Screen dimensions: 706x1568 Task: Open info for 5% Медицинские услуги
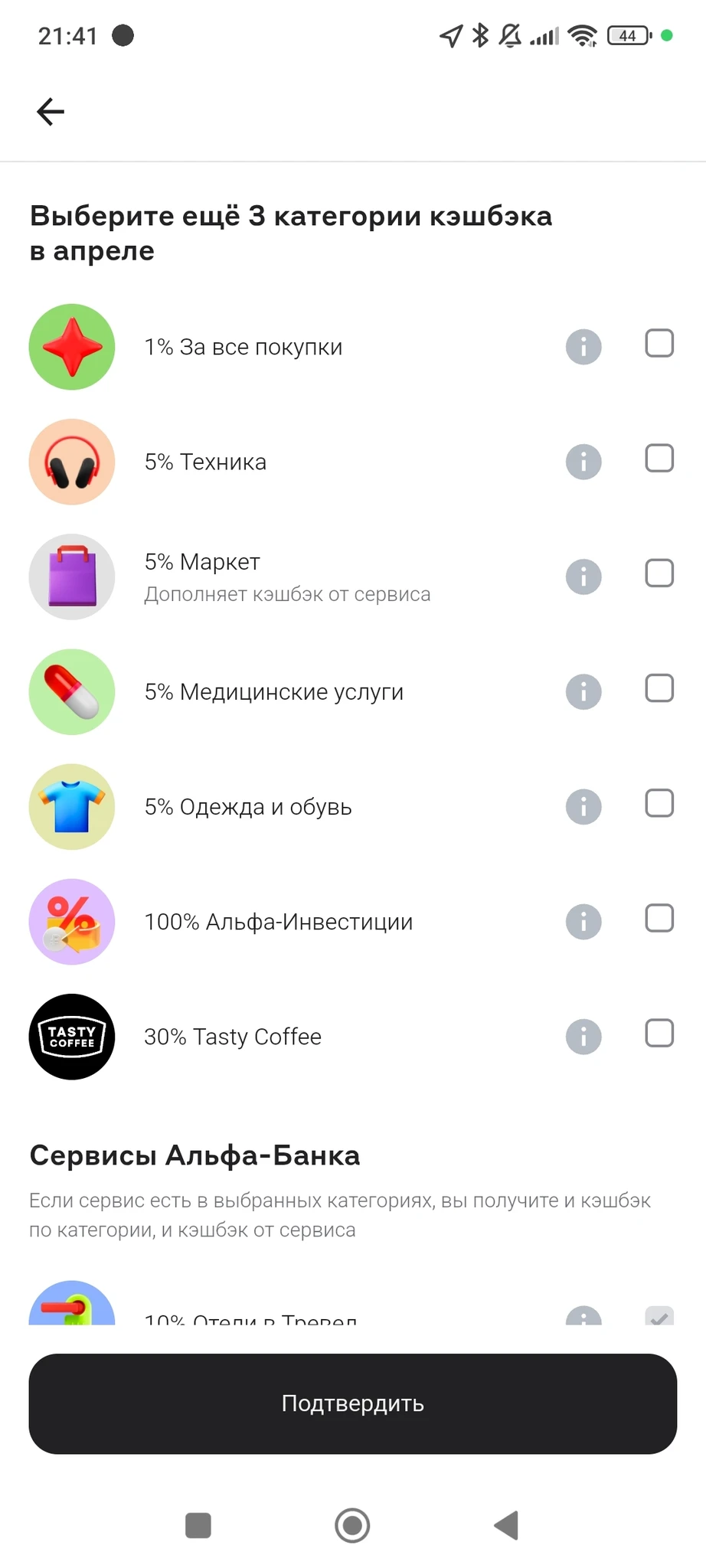(x=583, y=691)
